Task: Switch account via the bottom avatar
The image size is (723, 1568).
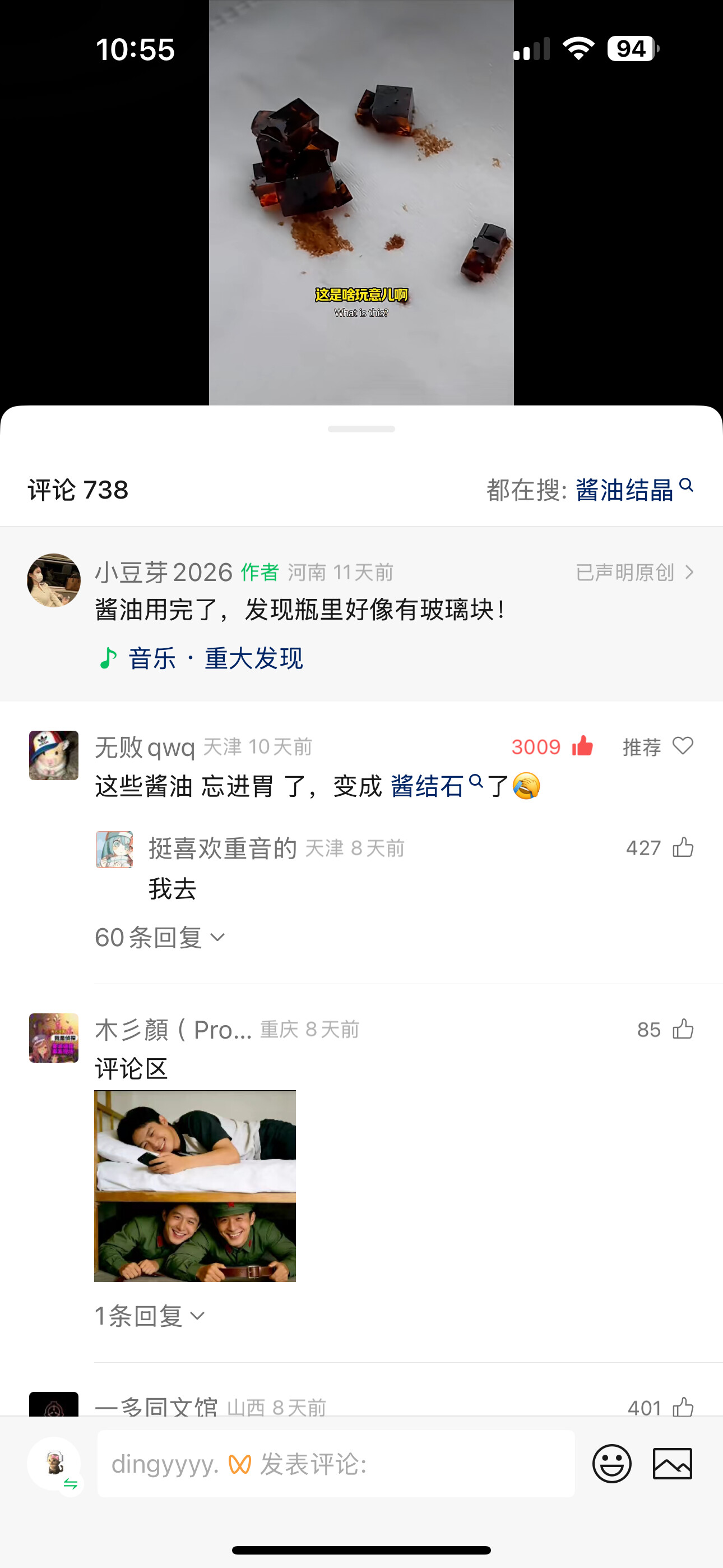Action: click(55, 1464)
